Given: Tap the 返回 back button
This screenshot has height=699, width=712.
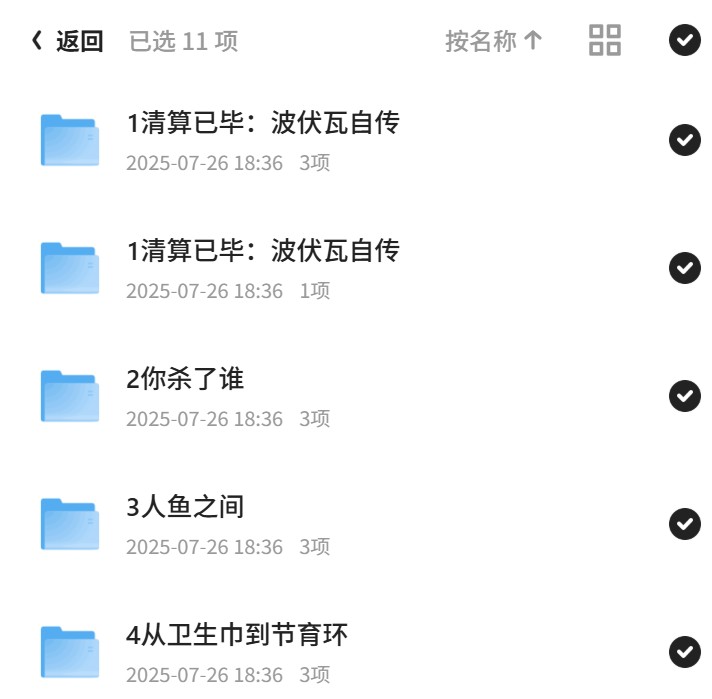Looking at the screenshot, I should click(67, 41).
